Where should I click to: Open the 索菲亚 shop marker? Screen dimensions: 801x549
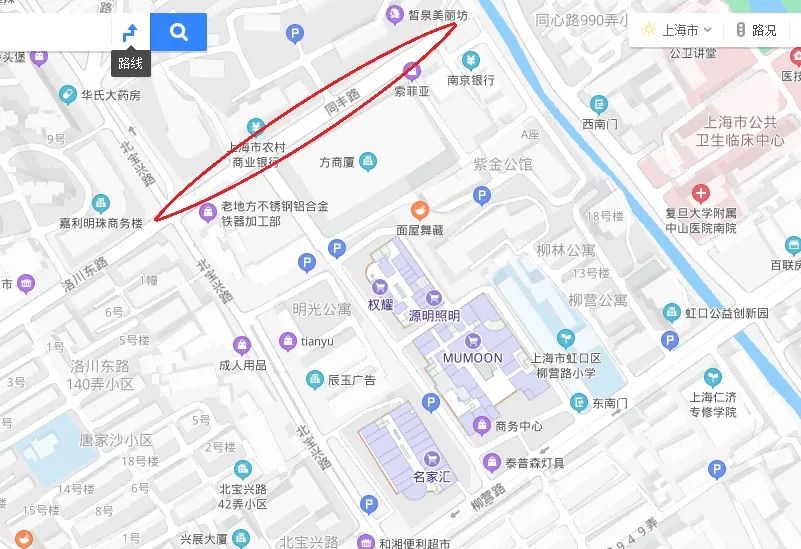point(411,71)
